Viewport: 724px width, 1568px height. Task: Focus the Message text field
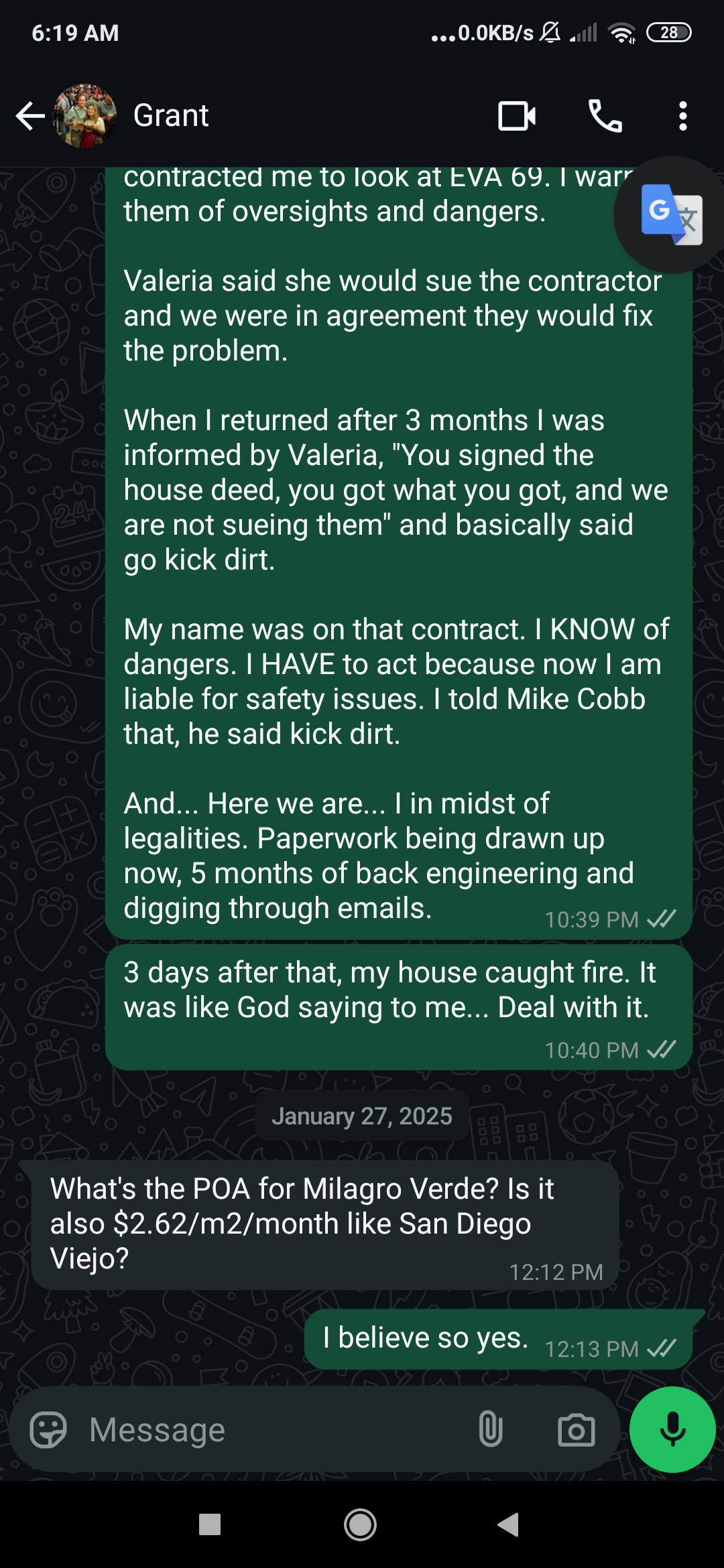point(268,1430)
